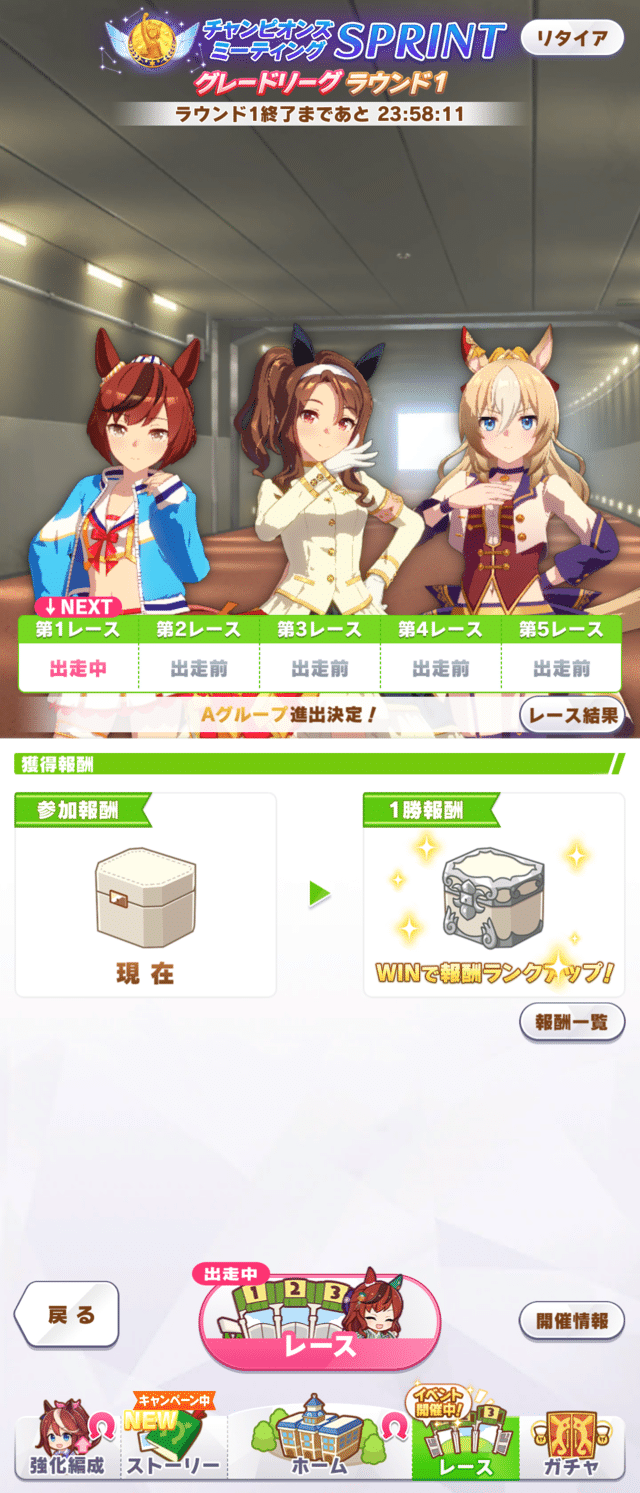This screenshot has width=640, height=1493.
Task: Tap the リタイア retire button
Action: pos(572,40)
